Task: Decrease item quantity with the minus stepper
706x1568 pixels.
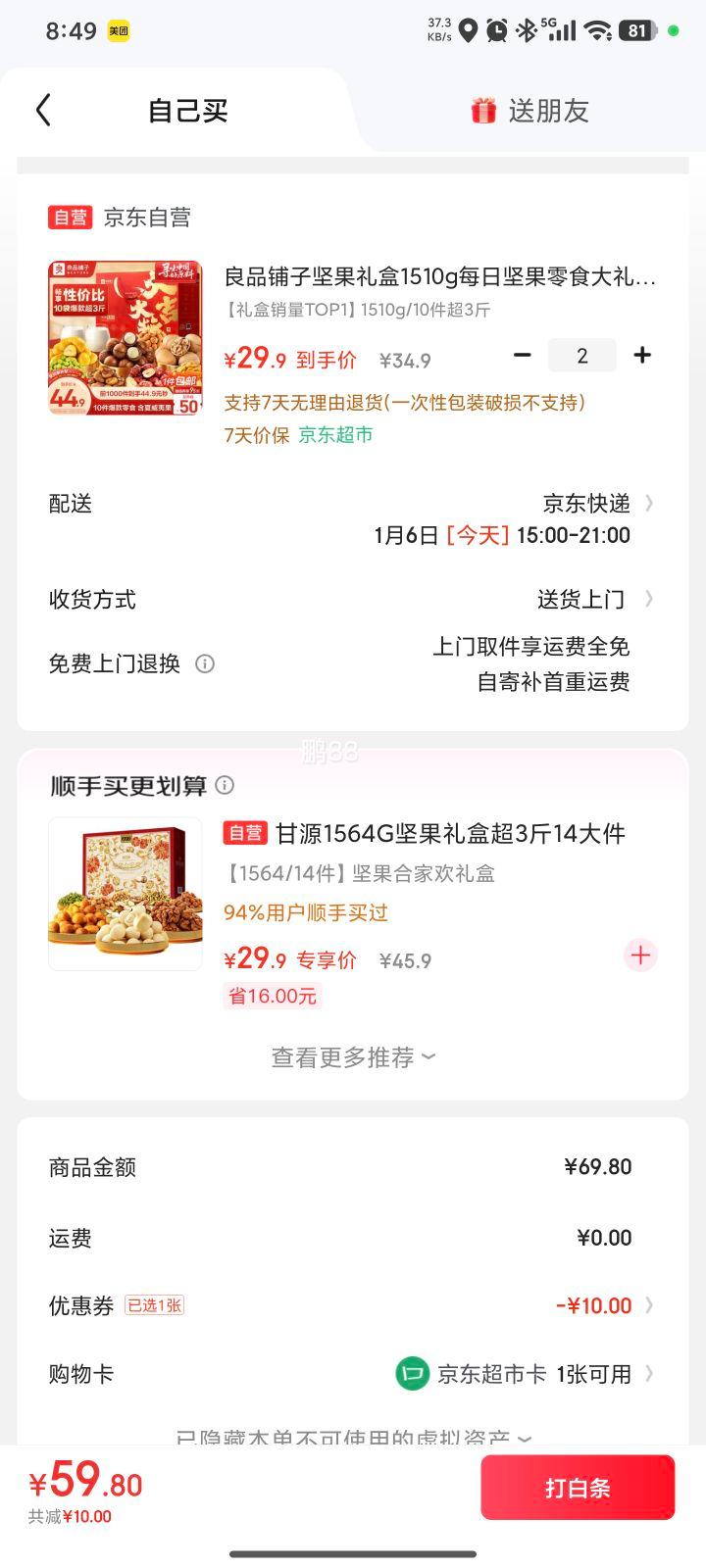Action: 523,355
